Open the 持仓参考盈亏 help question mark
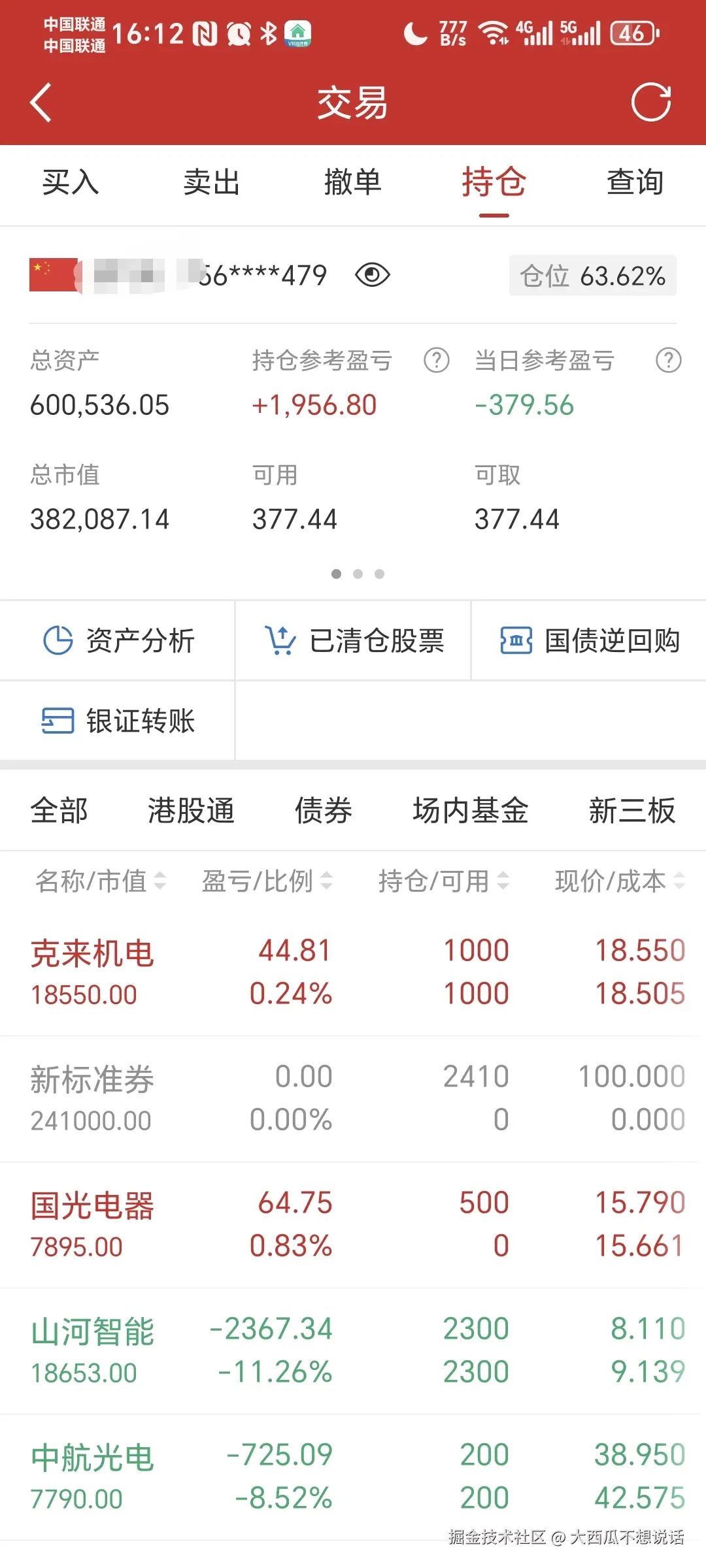 (x=435, y=360)
